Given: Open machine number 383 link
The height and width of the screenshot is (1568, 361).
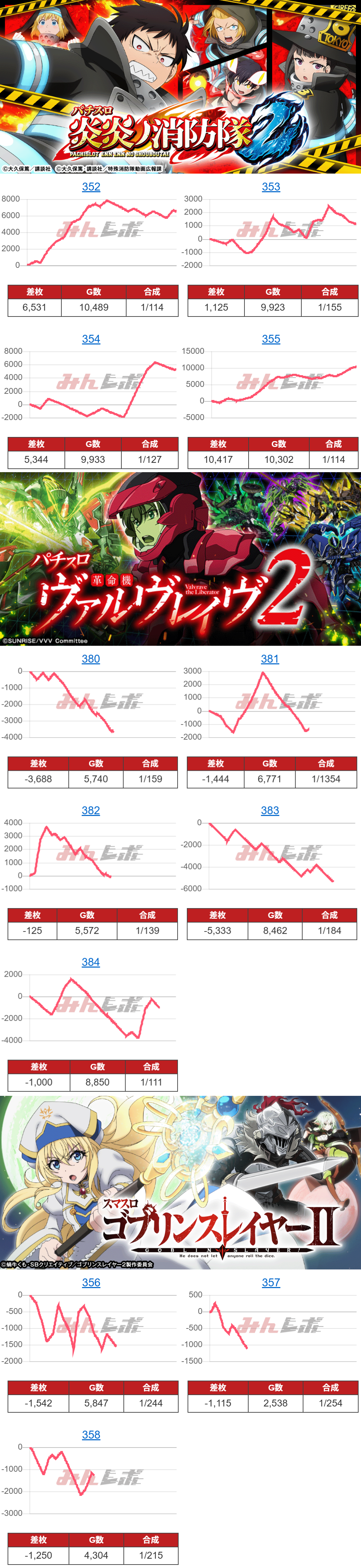Looking at the screenshot, I should coord(270,810).
